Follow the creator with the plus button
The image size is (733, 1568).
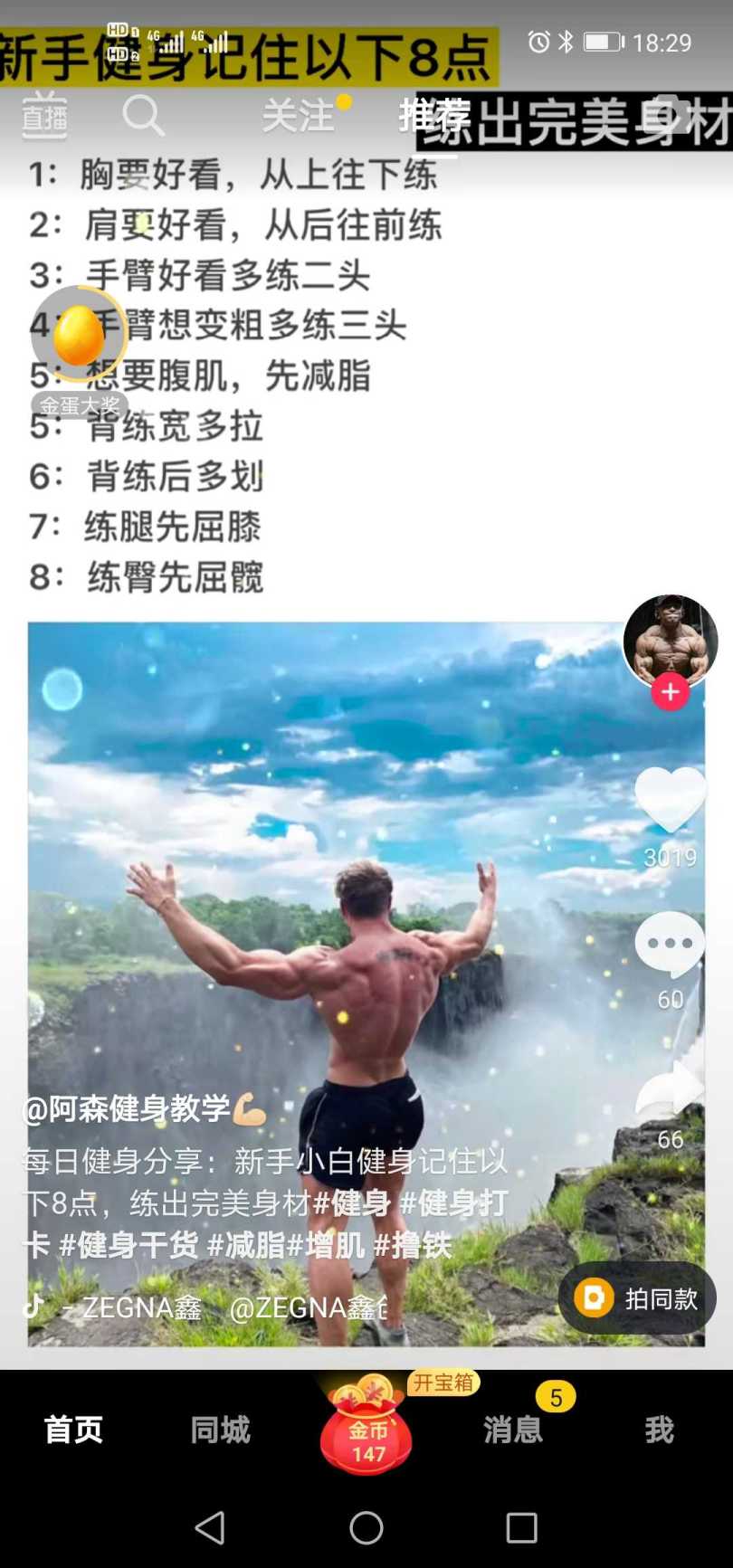(670, 692)
